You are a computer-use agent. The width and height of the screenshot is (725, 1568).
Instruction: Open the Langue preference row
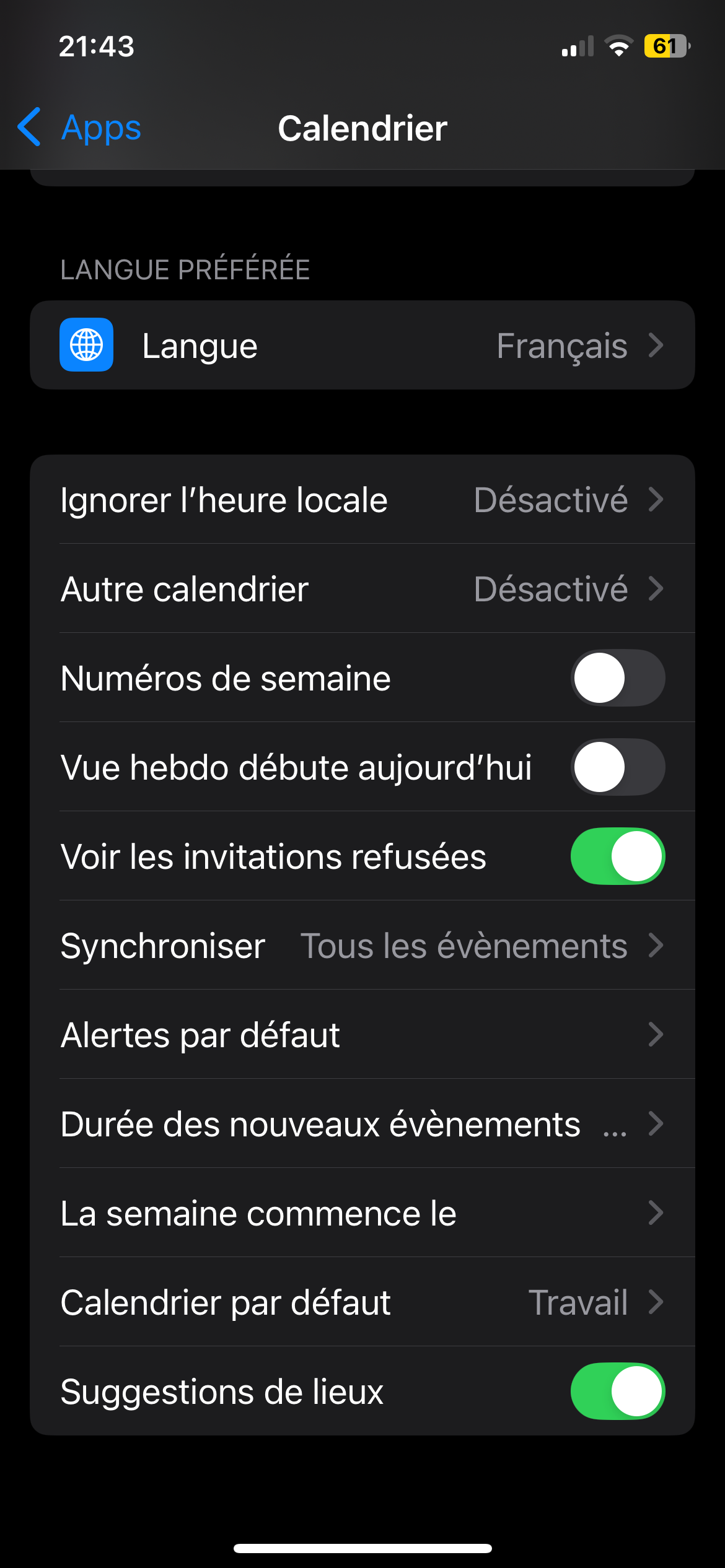(x=362, y=346)
